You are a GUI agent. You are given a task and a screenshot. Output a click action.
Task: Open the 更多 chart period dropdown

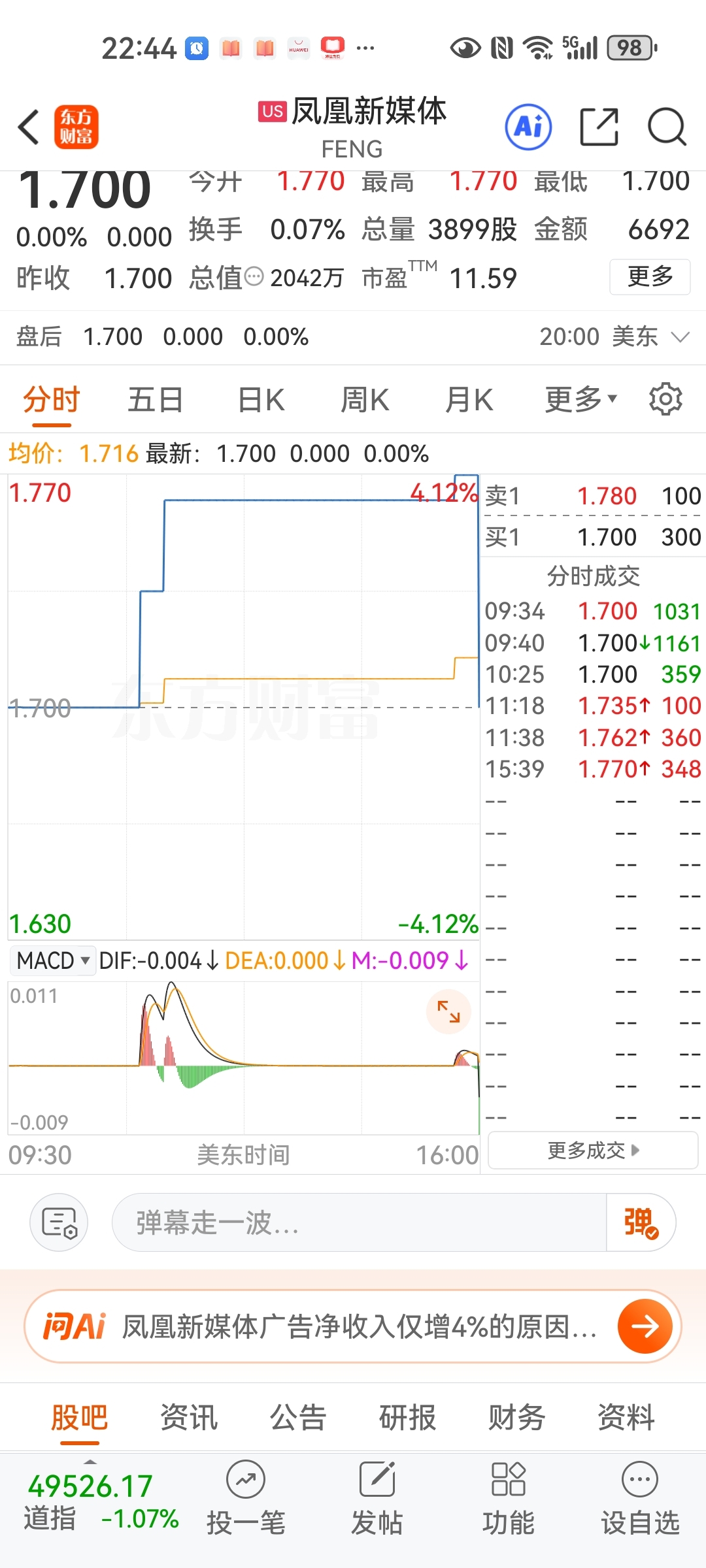pos(580,400)
